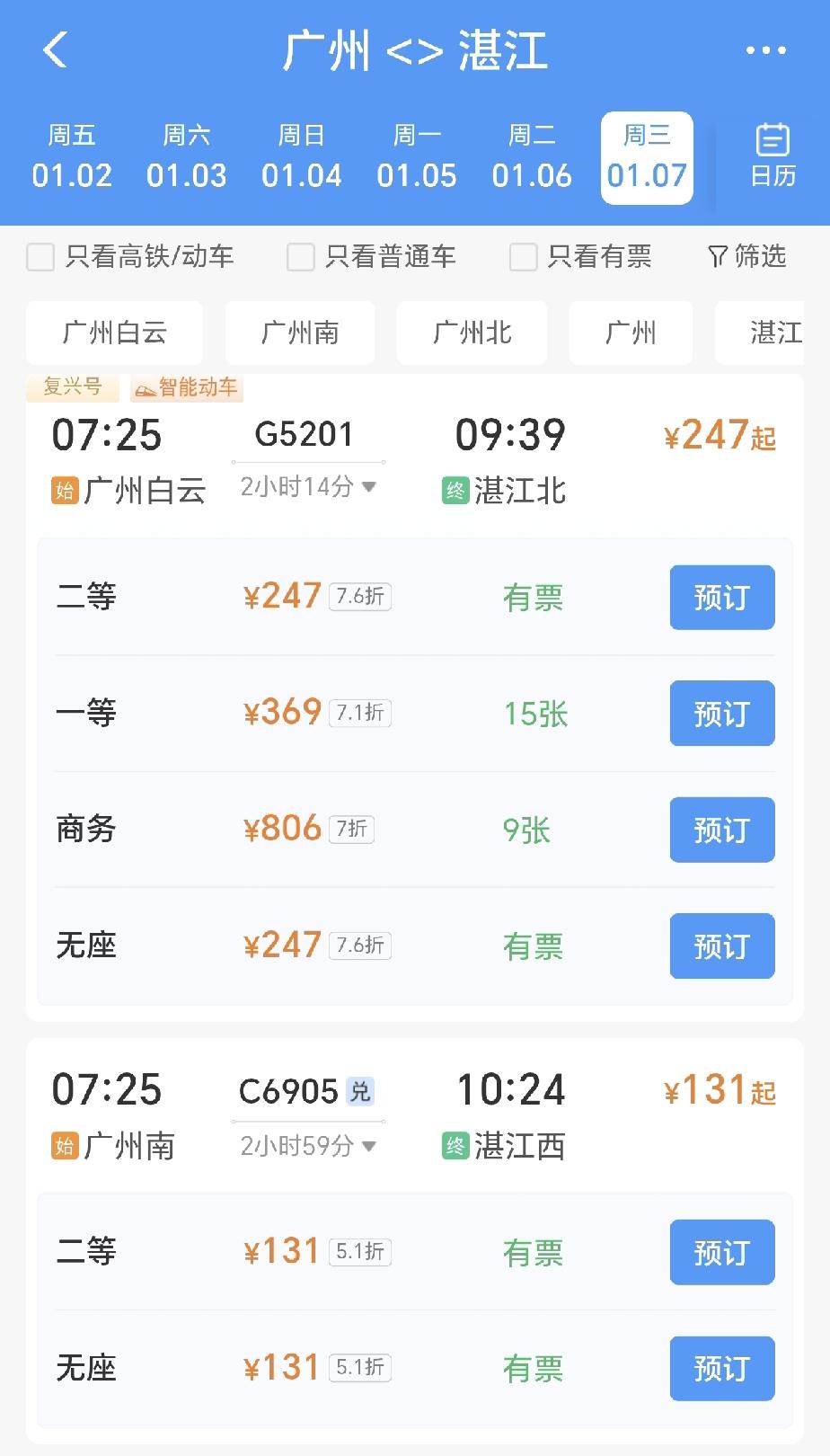Select the 复兴号 label tag
The image size is (830, 1456).
[74, 388]
